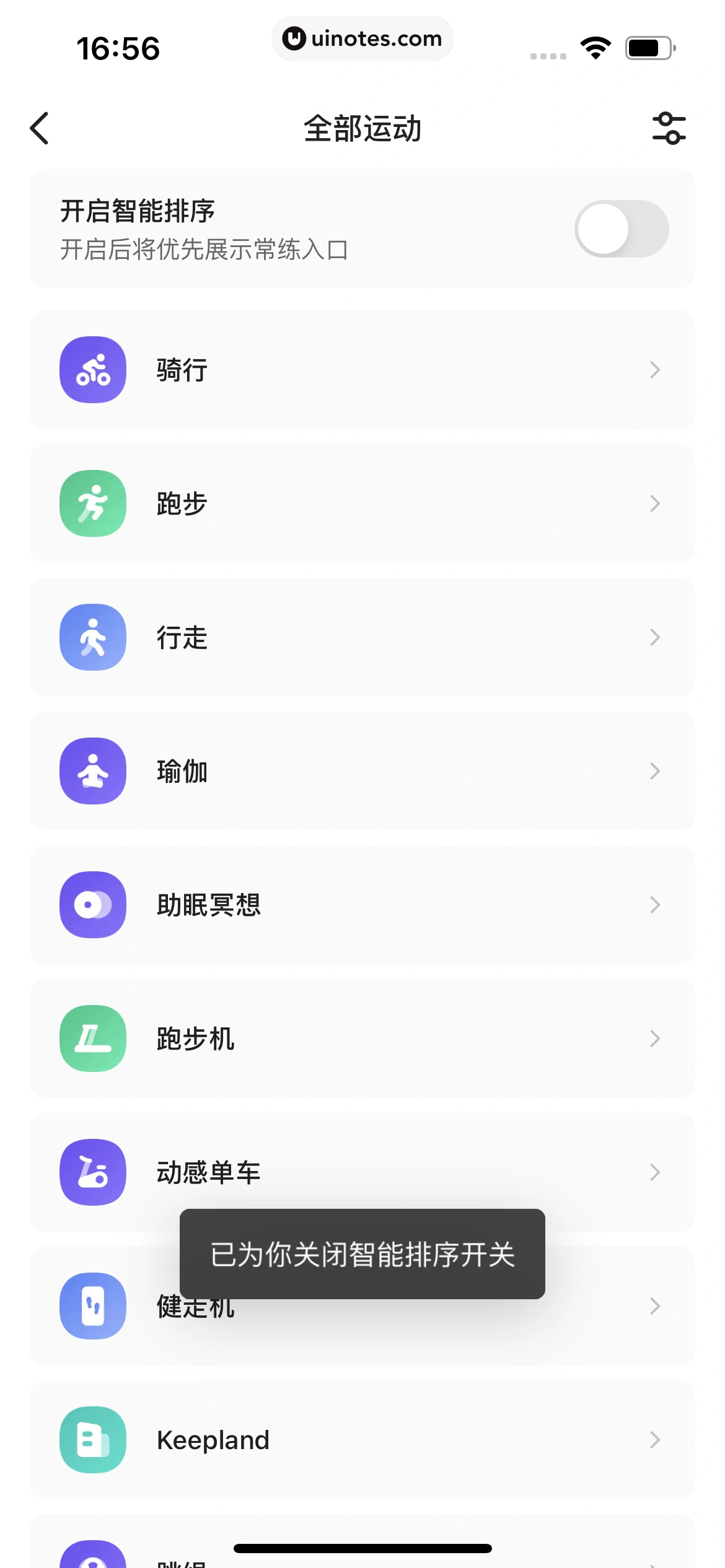
Task: Tap the uinotes.com status pill
Action: pos(362,38)
